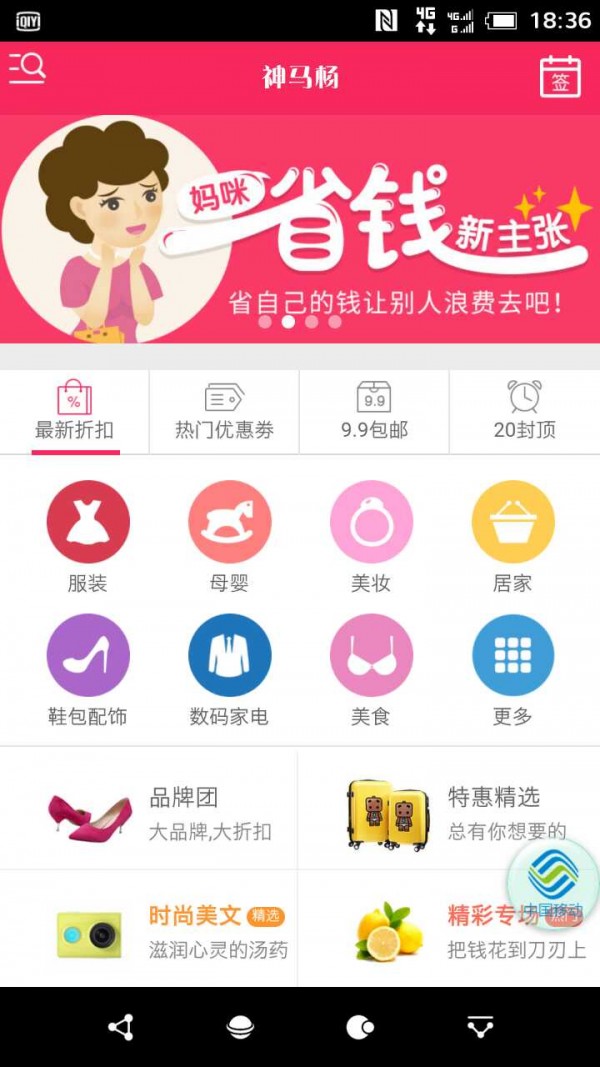Open the daily sign-in calendar
The image size is (600, 1067).
[560, 77]
